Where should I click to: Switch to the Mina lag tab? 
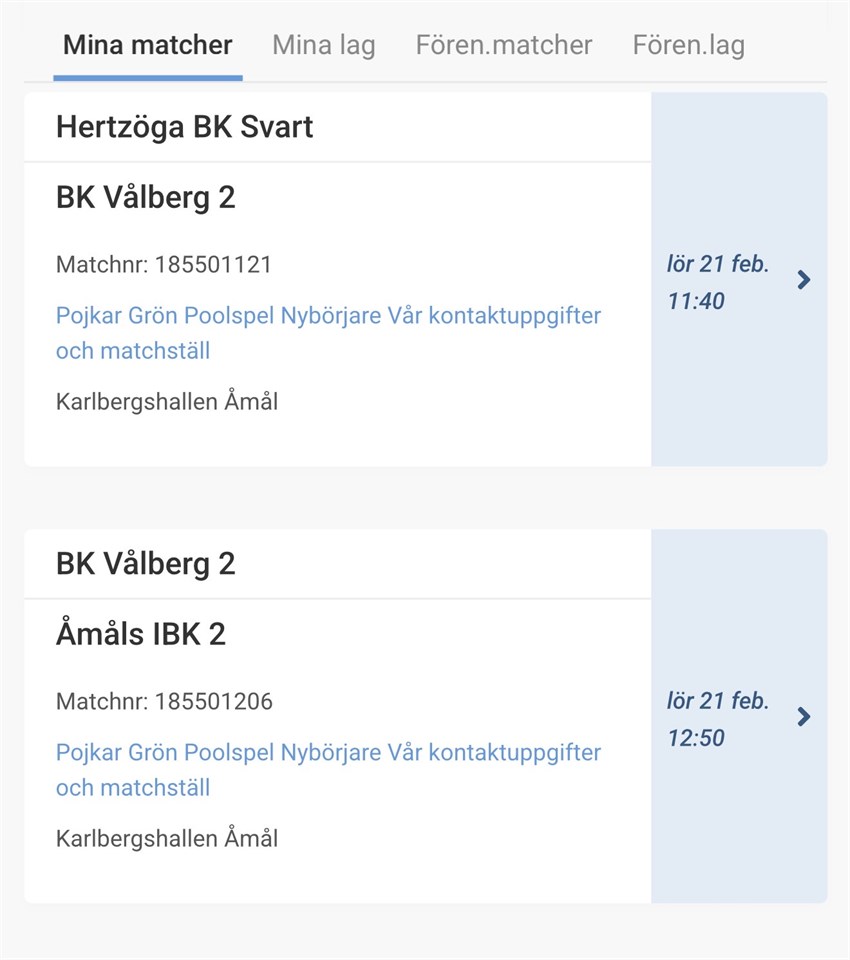click(x=324, y=45)
